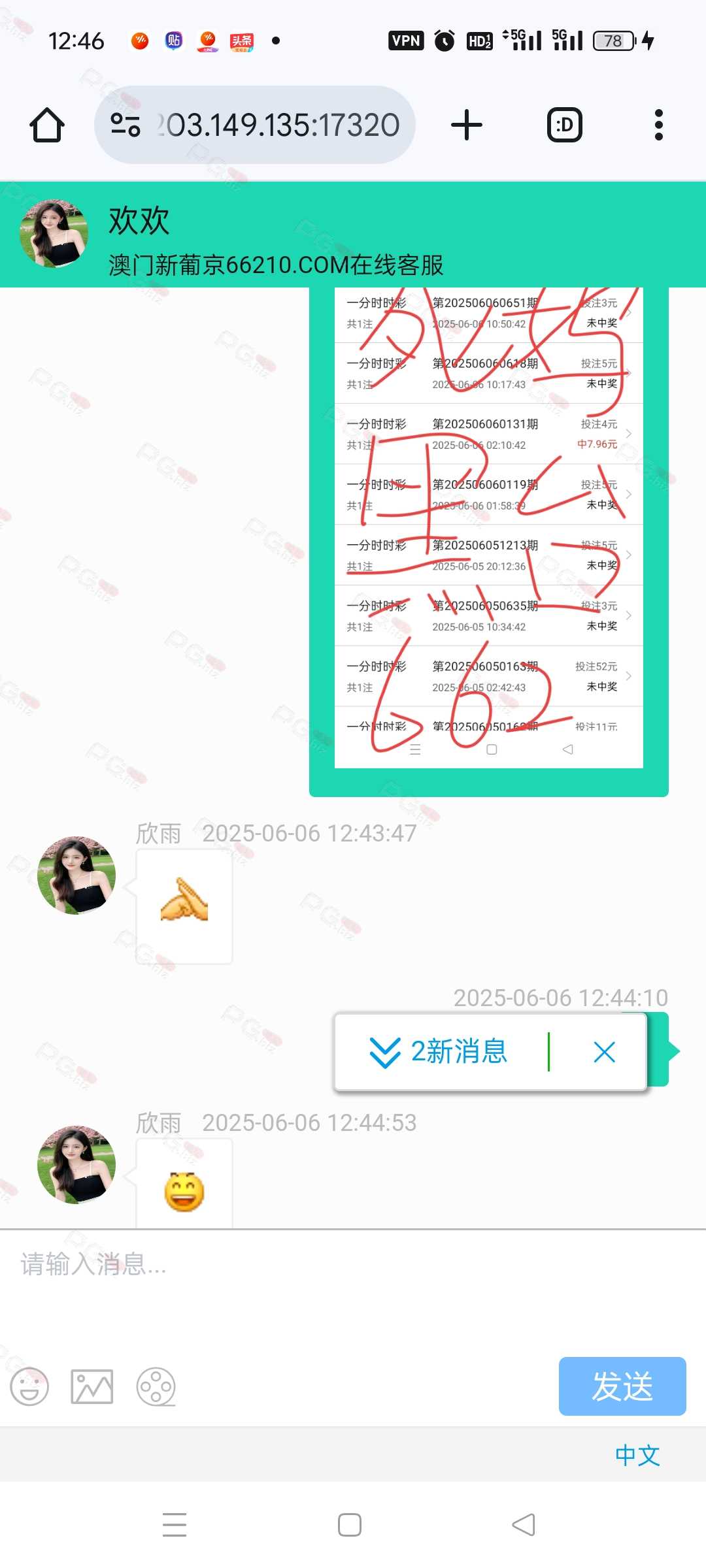Open a new browser tab
Viewport: 706px width, 1568px height.
point(467,125)
